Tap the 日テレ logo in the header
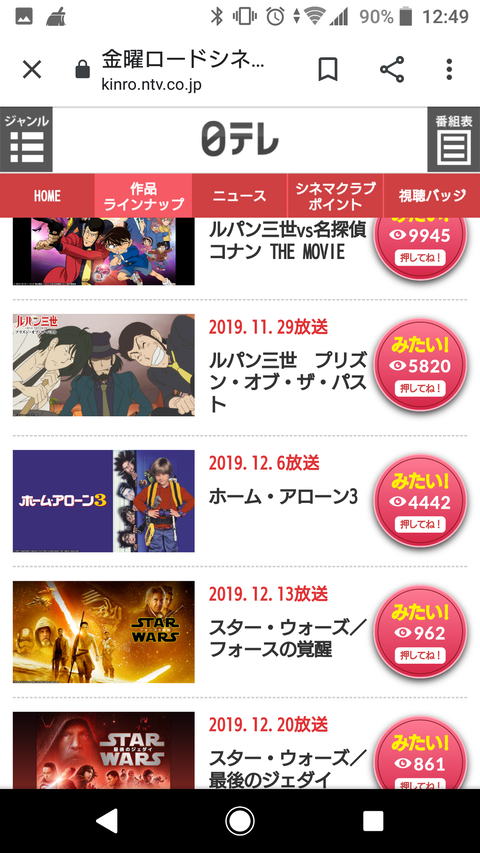The image size is (480, 853). tap(240, 139)
